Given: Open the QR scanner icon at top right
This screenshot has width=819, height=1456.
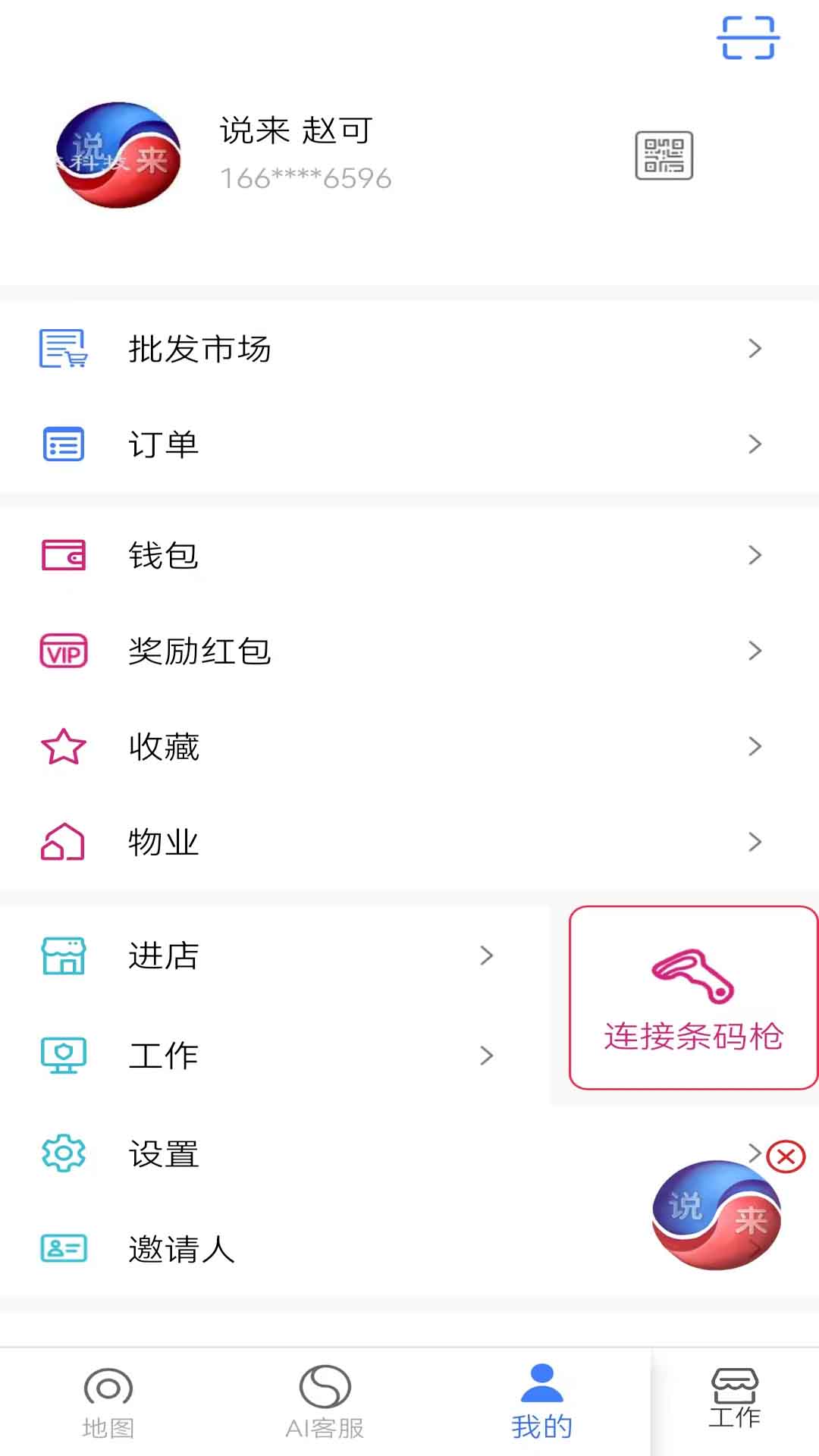Looking at the screenshot, I should tap(749, 38).
